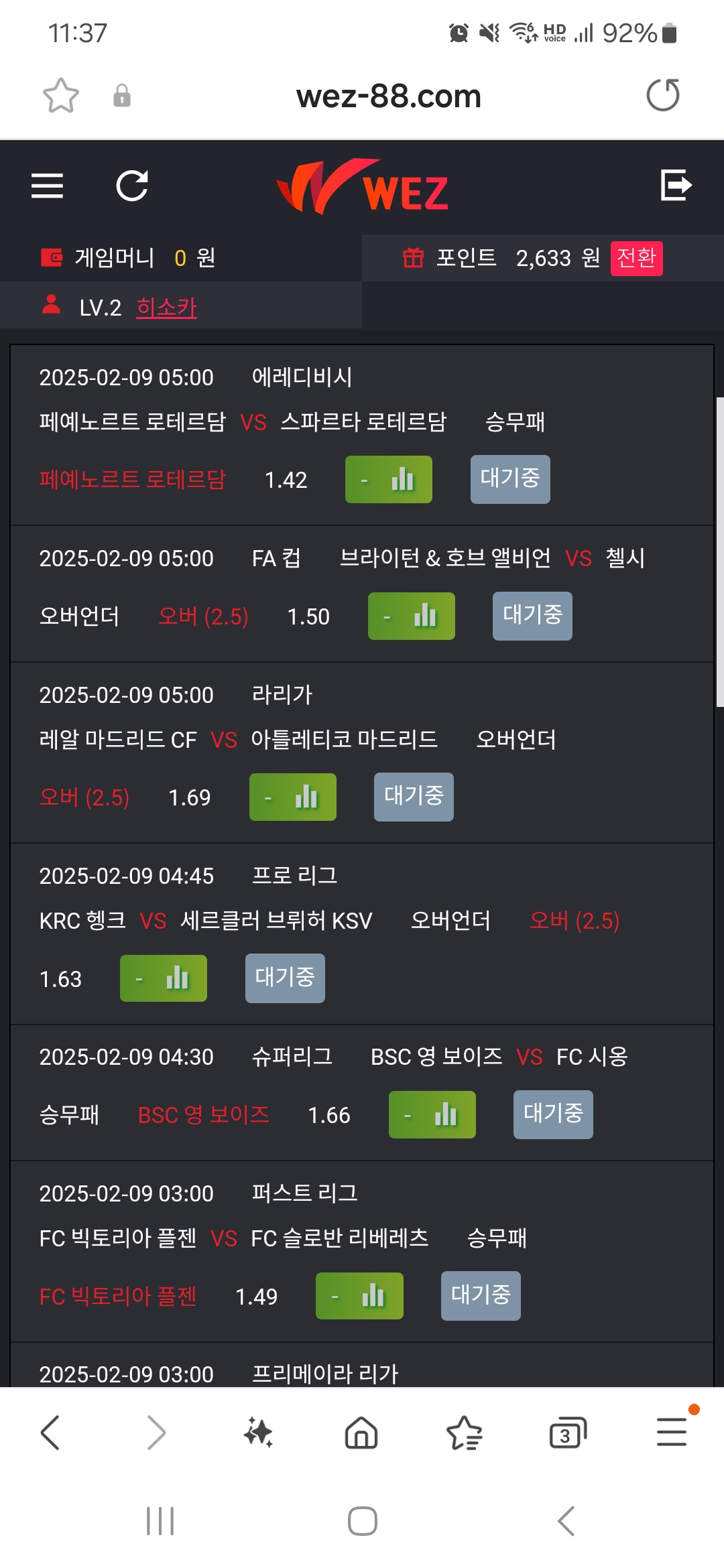Tap the red 전환 points button
Screen dimensions: 724x1568
point(636,258)
